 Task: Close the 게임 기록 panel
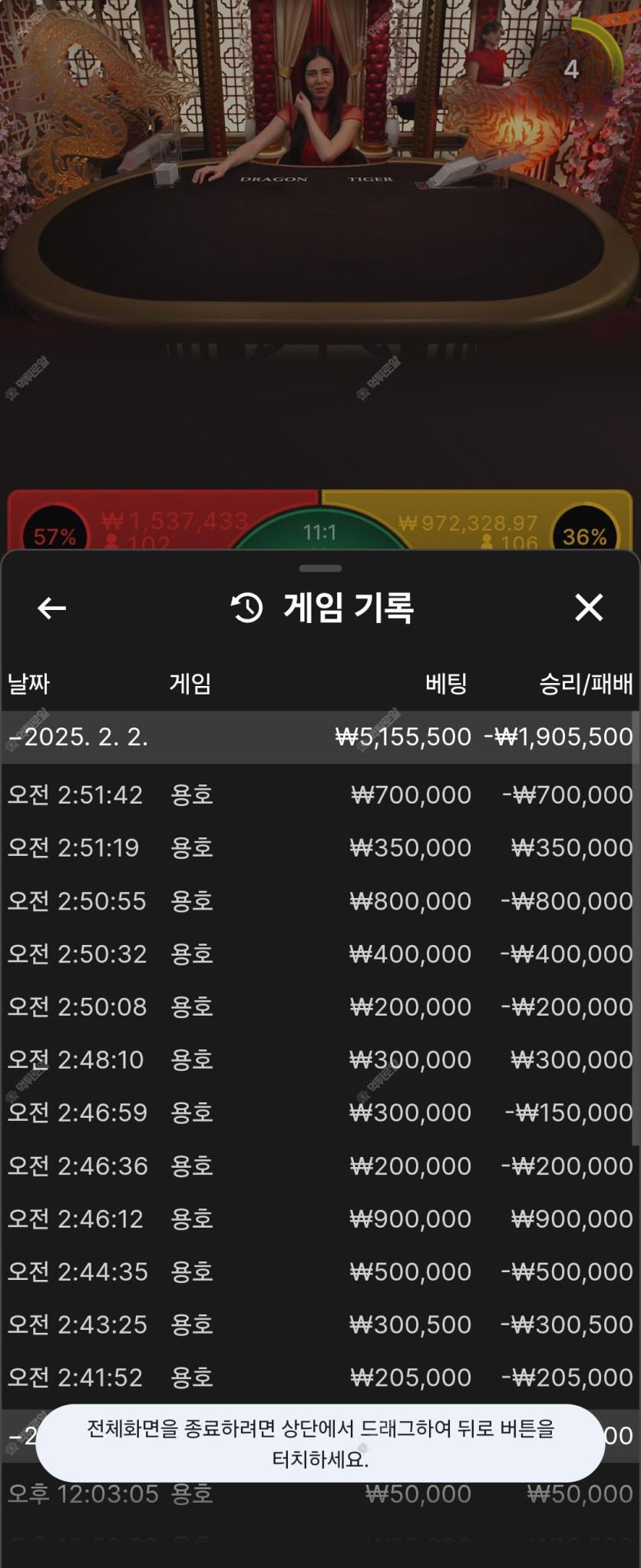pyautogui.click(x=589, y=608)
